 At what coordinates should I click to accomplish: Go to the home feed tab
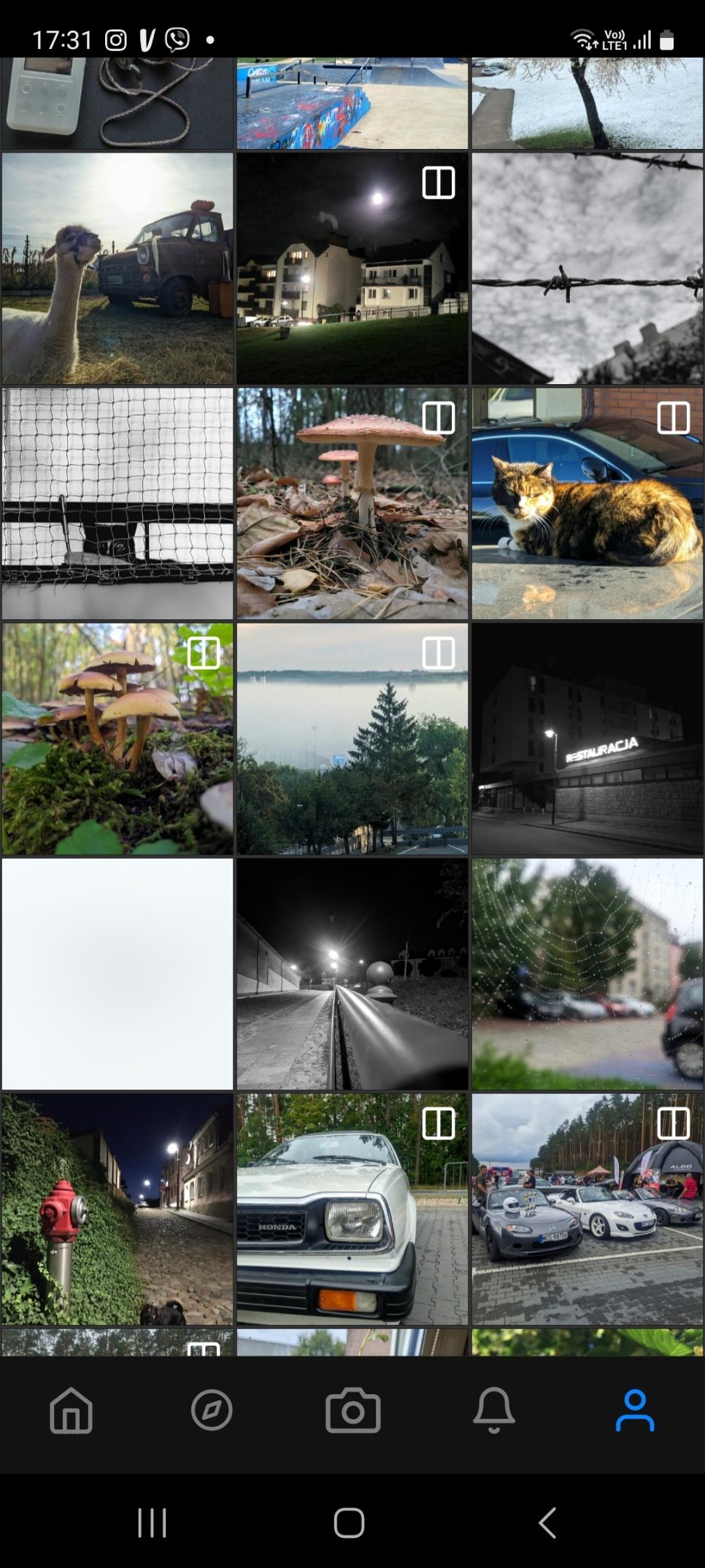(71, 1410)
